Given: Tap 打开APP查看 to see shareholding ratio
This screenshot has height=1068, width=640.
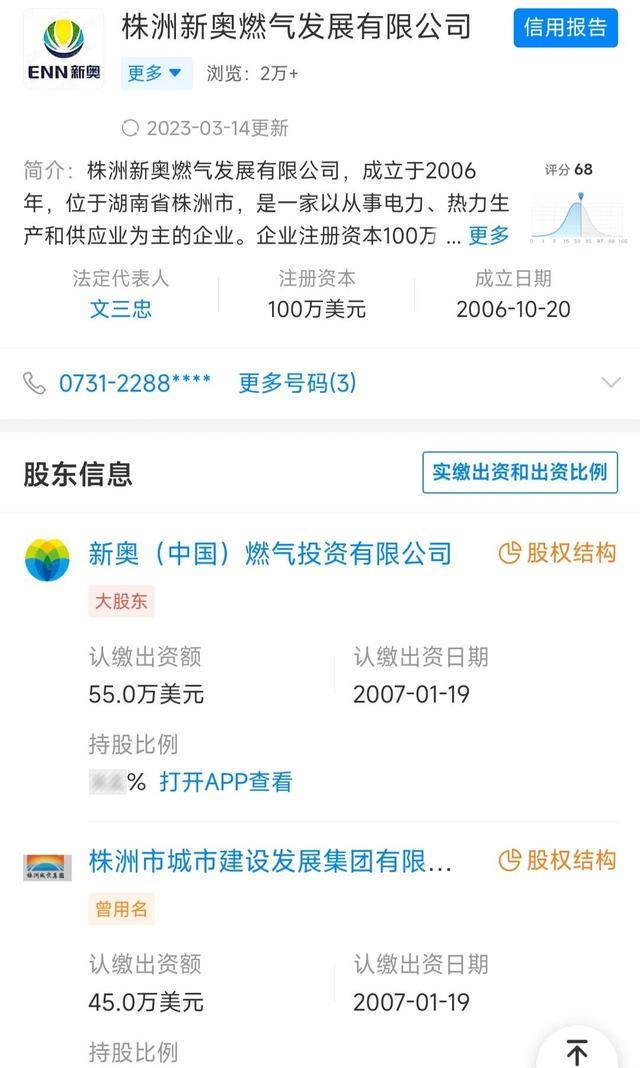Looking at the screenshot, I should pos(226,782).
